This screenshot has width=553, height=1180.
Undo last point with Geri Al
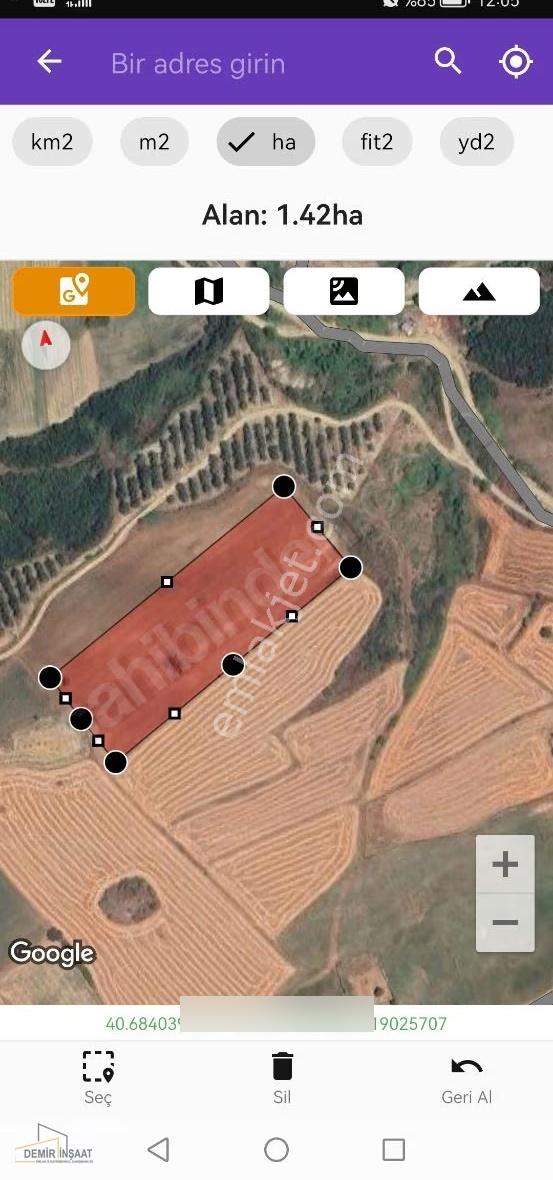pos(466,1078)
